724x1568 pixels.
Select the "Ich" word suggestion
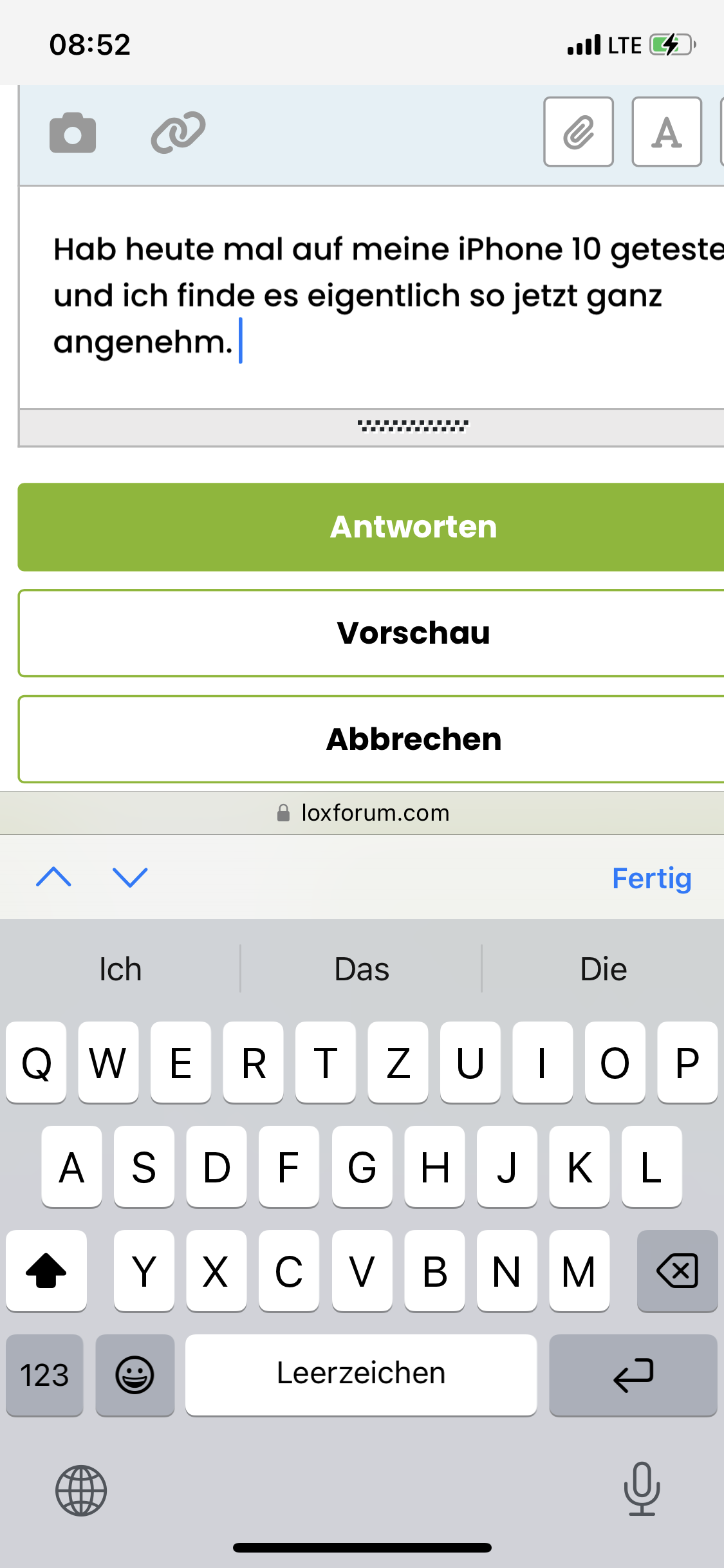tap(120, 969)
